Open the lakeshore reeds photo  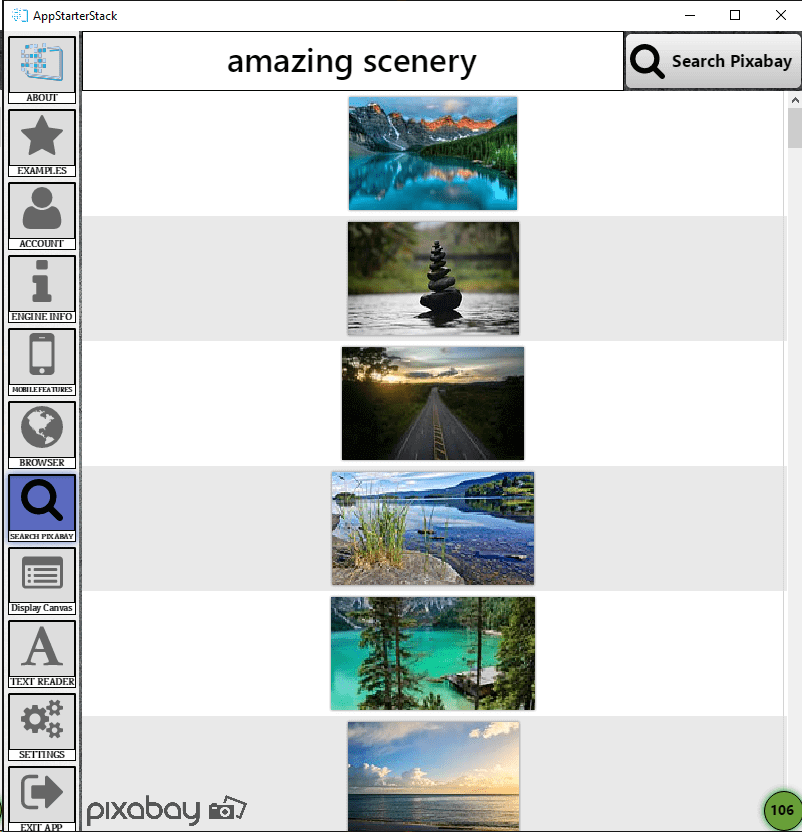coord(433,528)
